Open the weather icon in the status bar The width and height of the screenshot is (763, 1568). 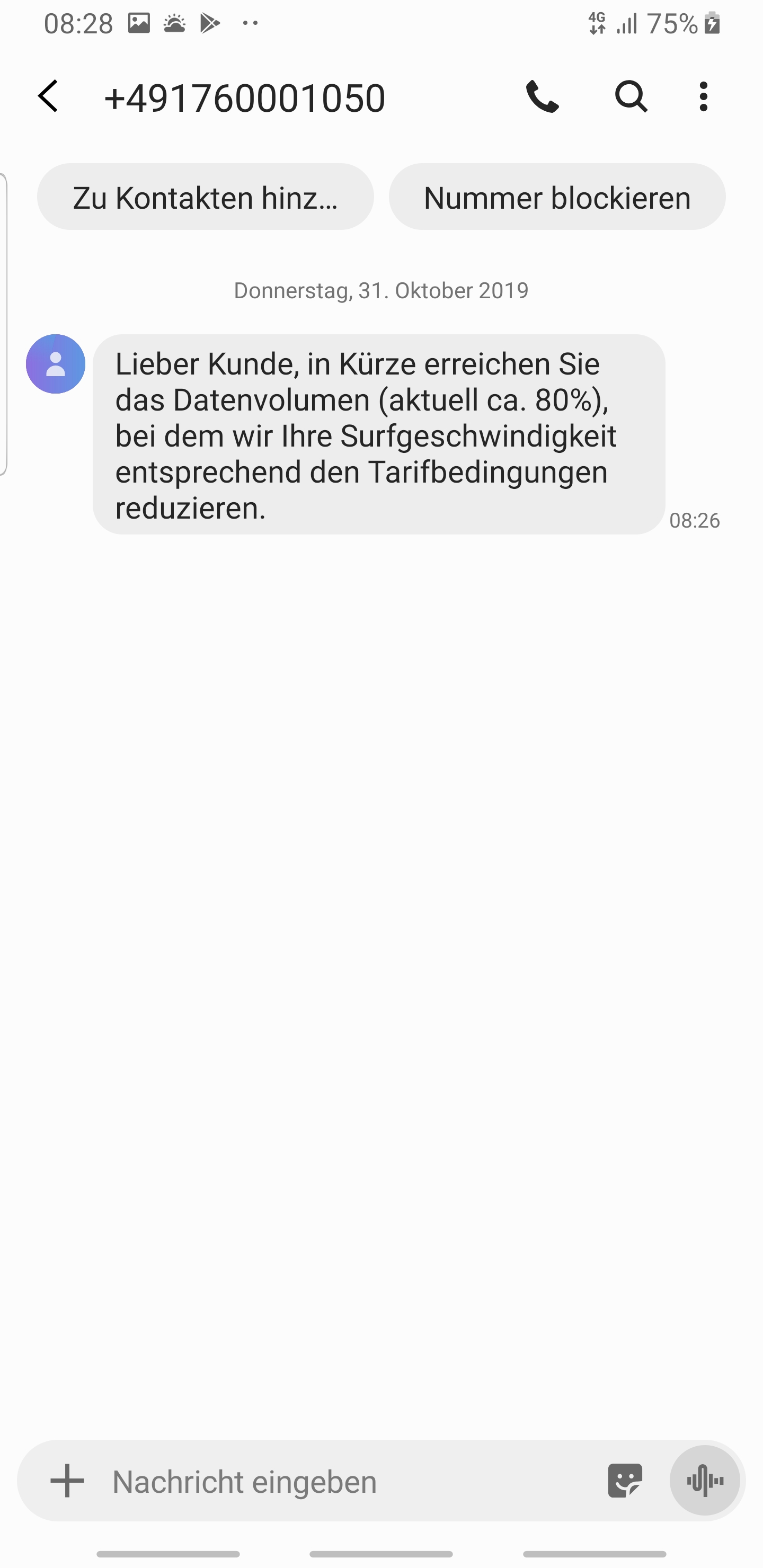[174, 23]
